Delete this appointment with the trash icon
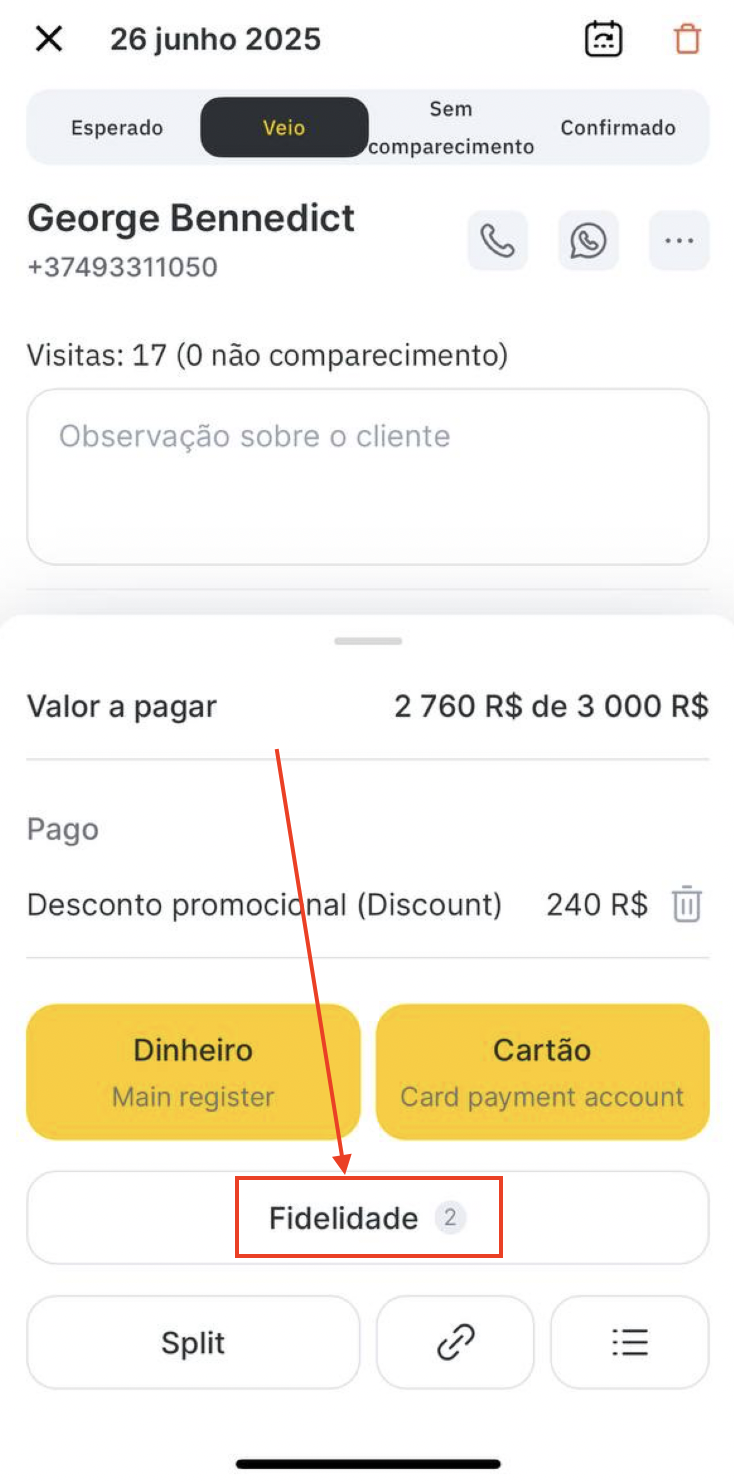This screenshot has width=734, height=1482. click(x=687, y=39)
